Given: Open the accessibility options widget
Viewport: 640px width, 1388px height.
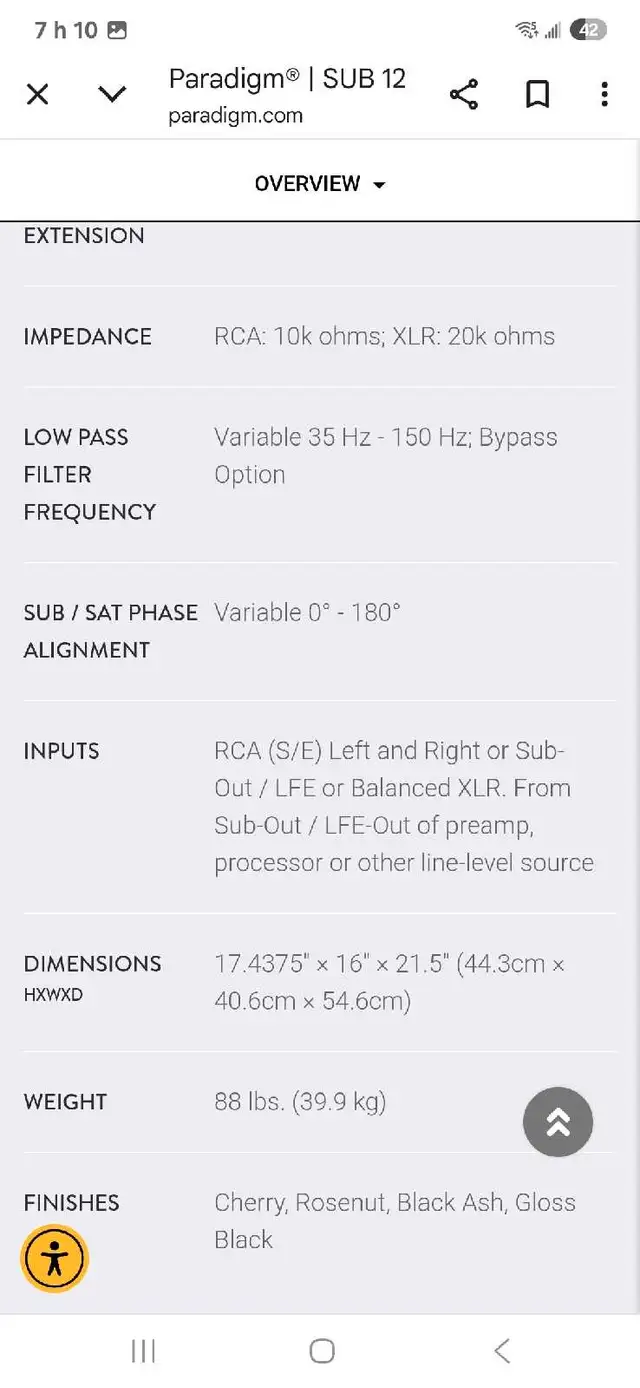Looking at the screenshot, I should pos(55,1258).
